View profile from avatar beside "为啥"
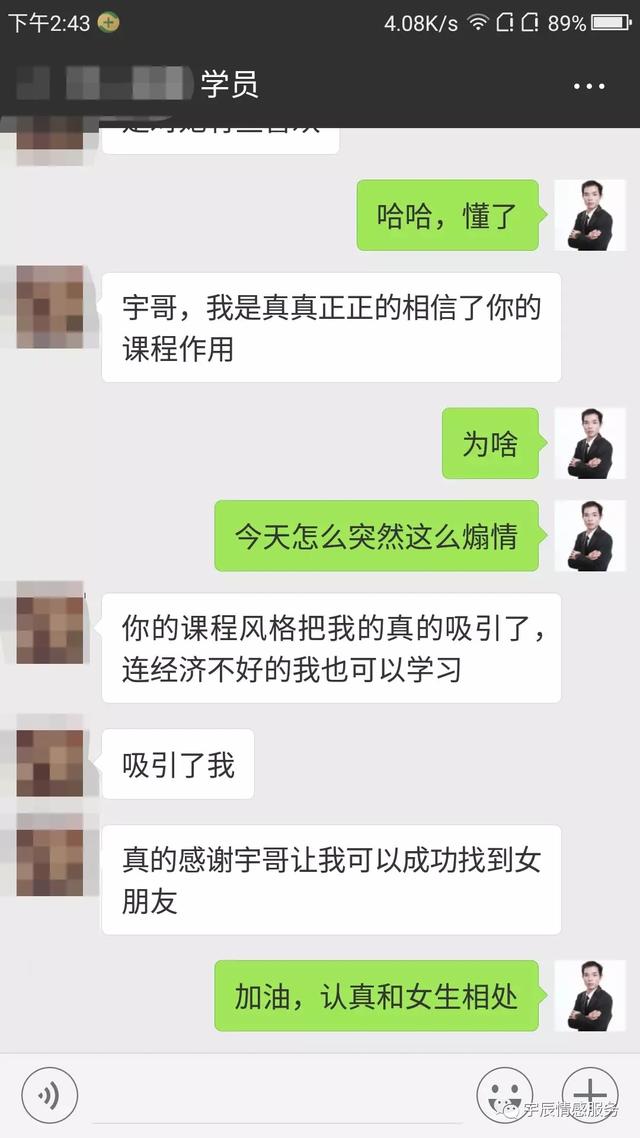 coord(590,443)
